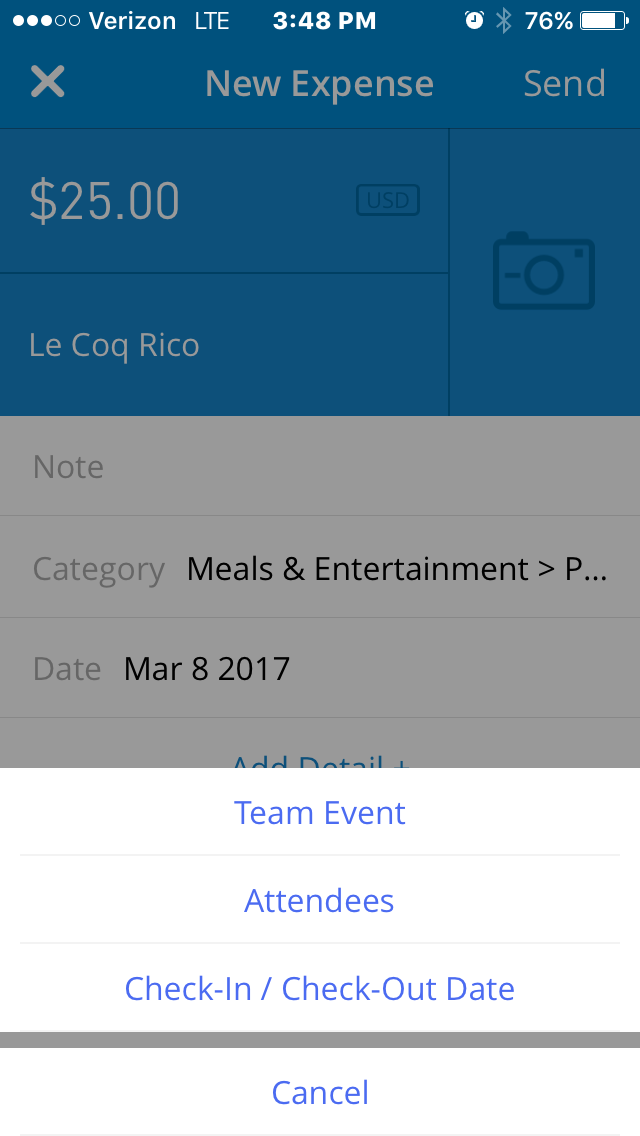
Task: Add Check-In / Check-Out Date detail
Action: coord(320,989)
